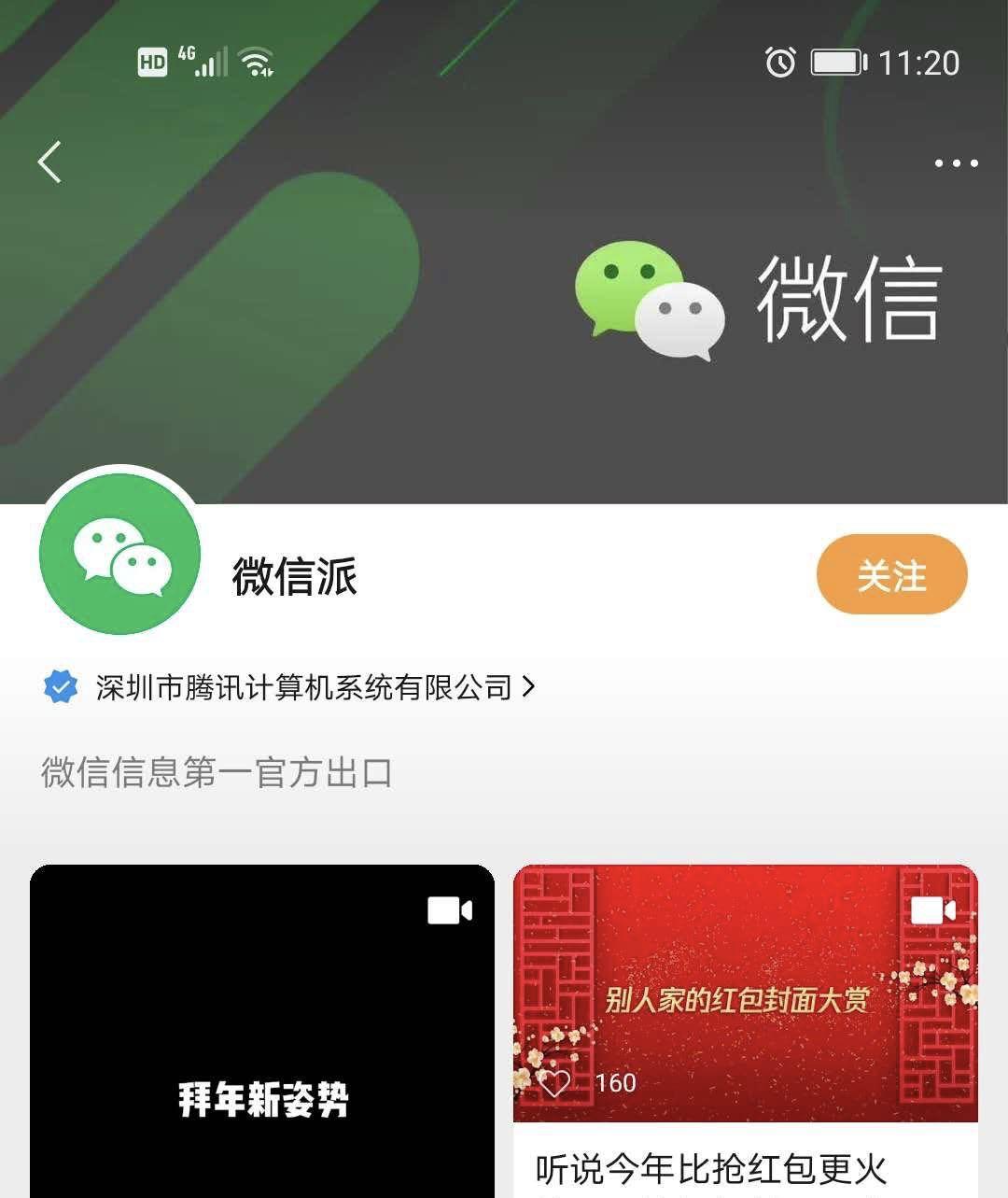Tap the 微信派 account avatar

tap(119, 555)
